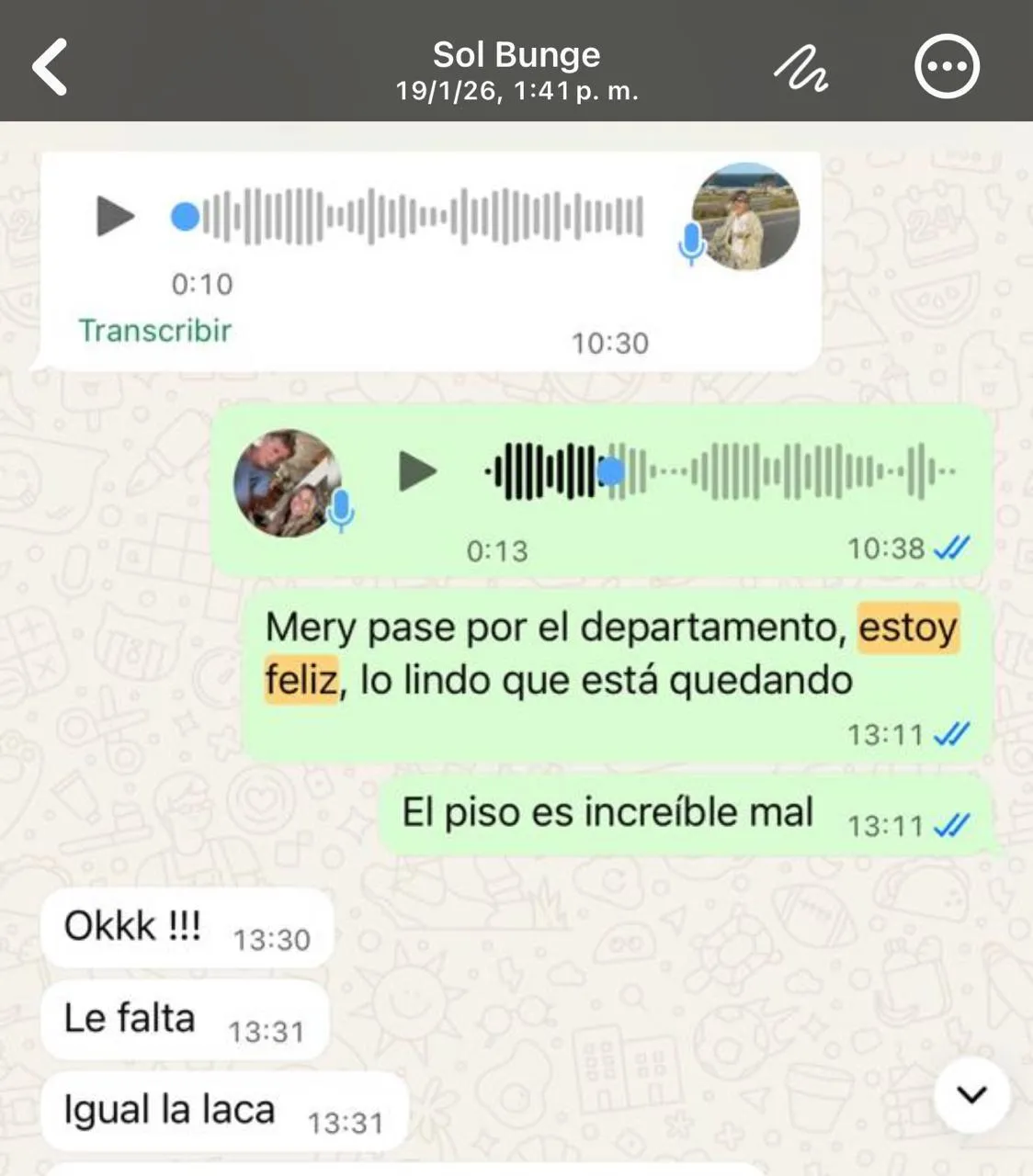1033x1176 pixels.
Task: Open the three-dot more options menu
Action: (x=947, y=66)
